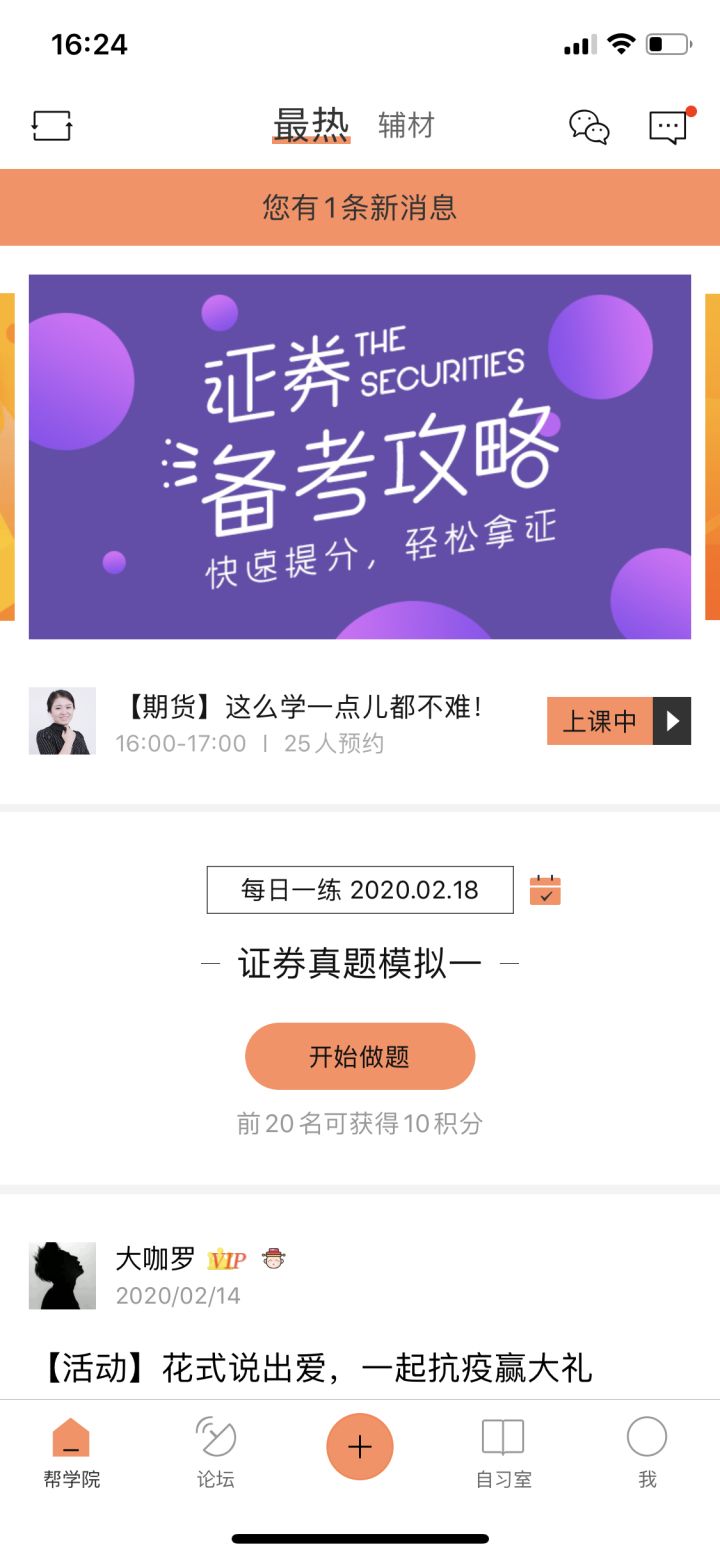Switch to the 最热 tab
This screenshot has width=720, height=1559.
pos(311,125)
